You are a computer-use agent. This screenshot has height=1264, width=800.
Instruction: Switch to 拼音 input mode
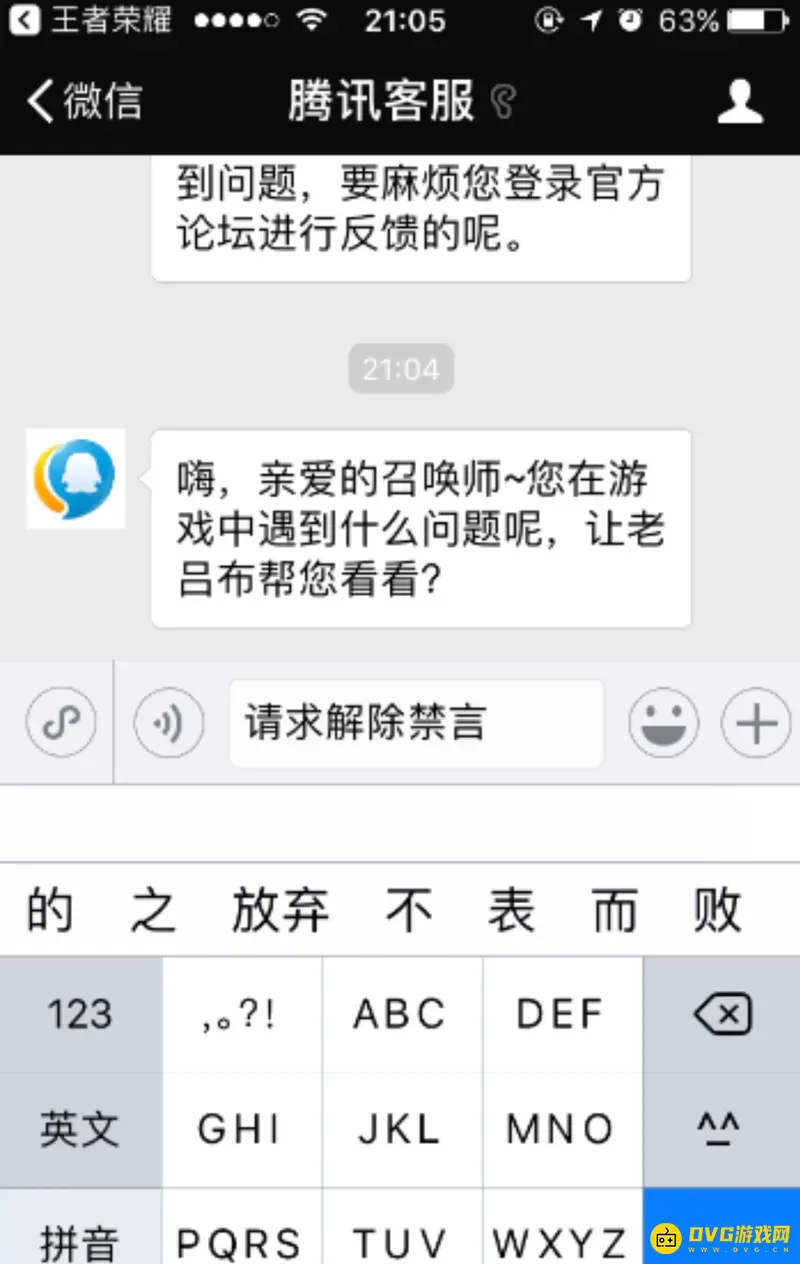[80, 1240]
